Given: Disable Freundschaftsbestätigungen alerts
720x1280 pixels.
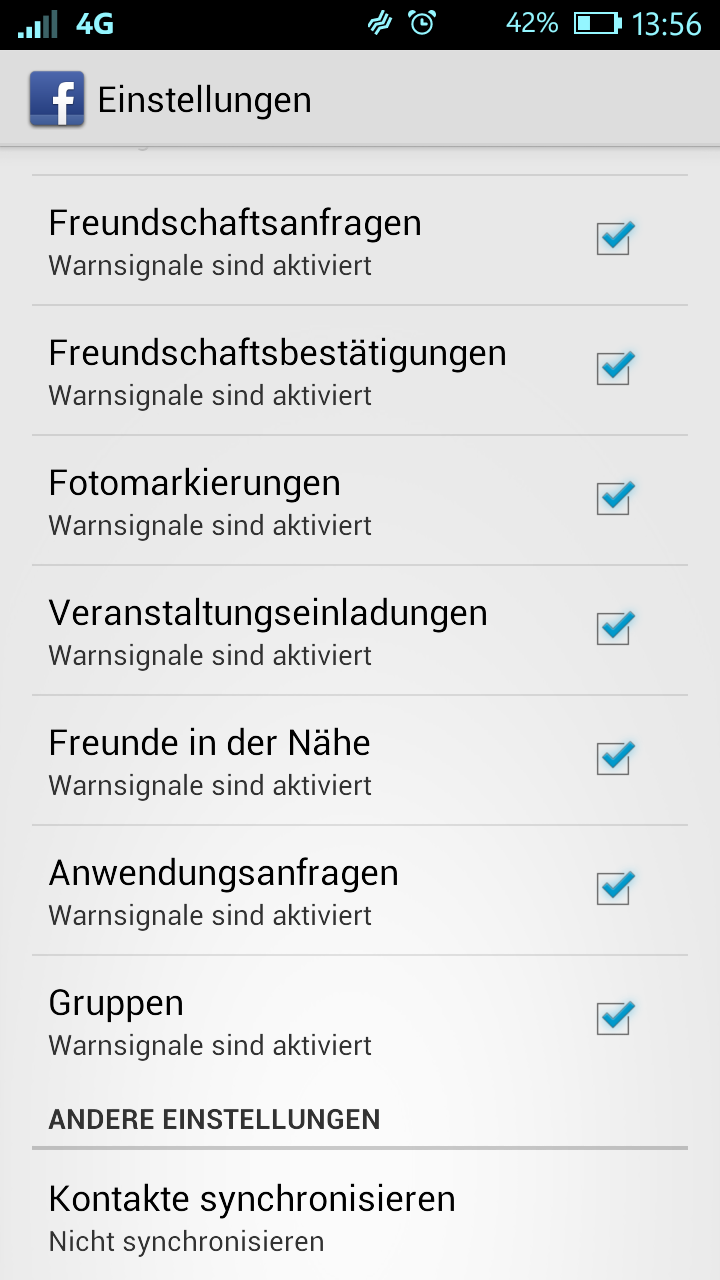Looking at the screenshot, I should [614, 368].
